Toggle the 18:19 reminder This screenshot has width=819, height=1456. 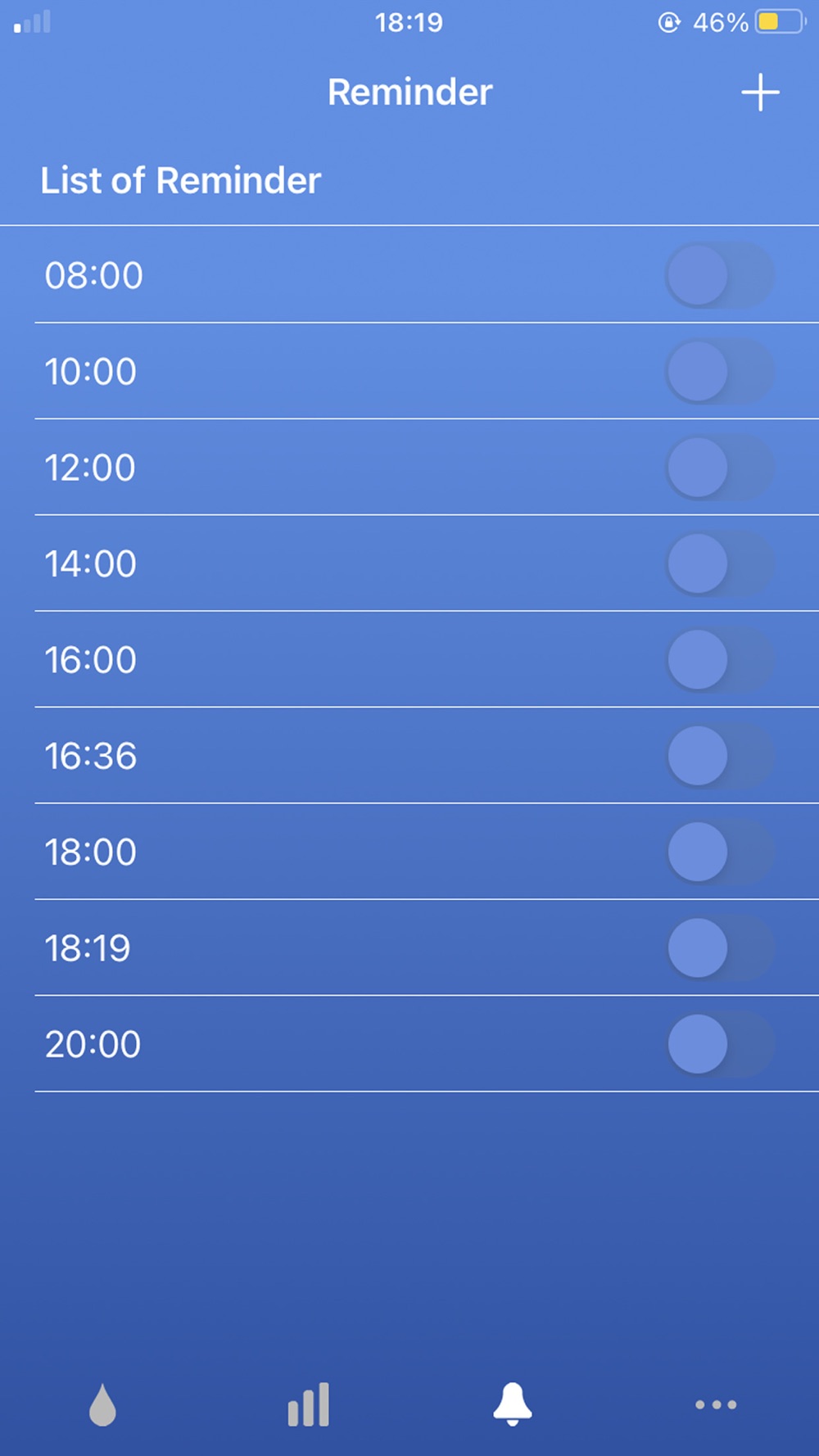point(720,948)
